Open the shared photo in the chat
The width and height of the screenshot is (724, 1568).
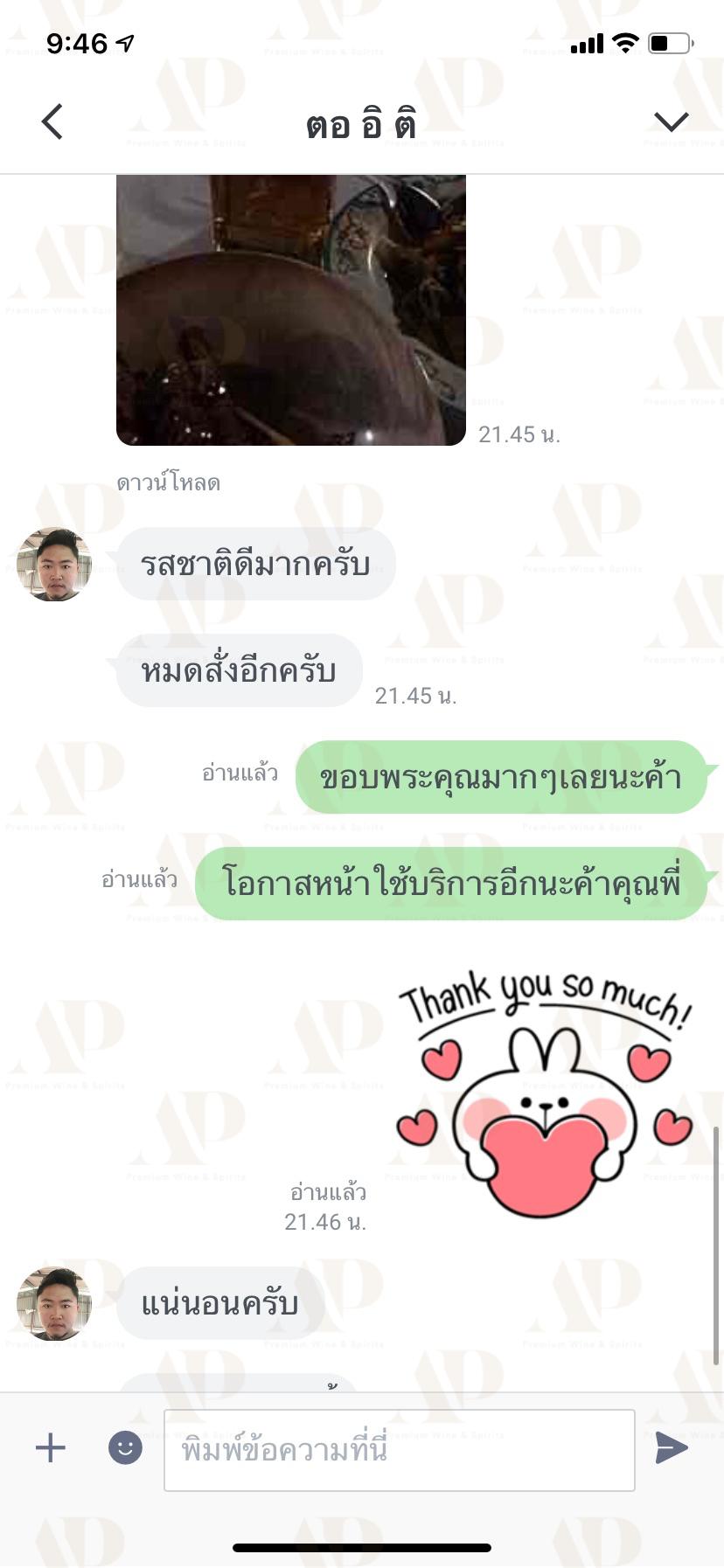click(291, 309)
